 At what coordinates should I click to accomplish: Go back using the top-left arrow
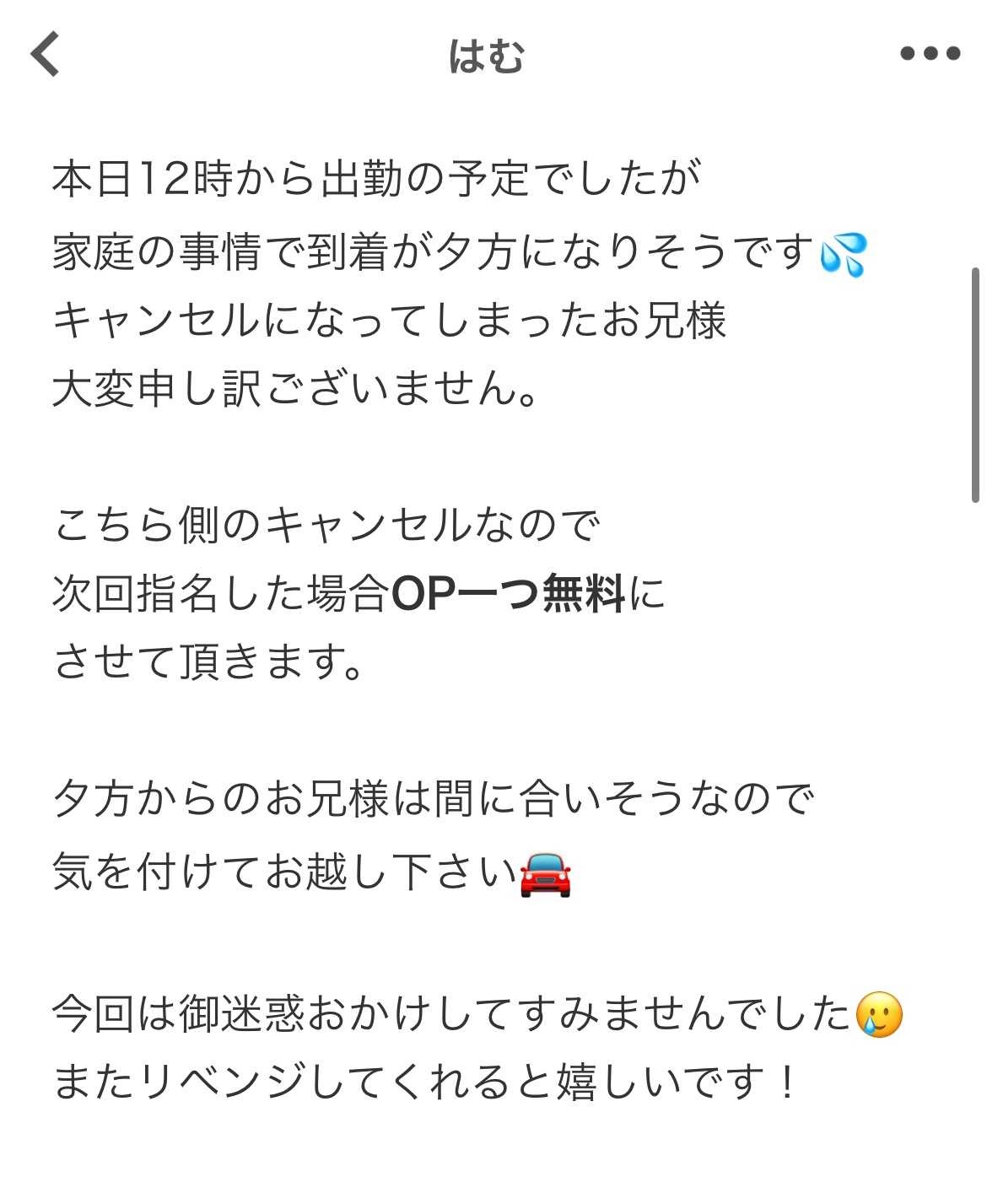pyautogui.click(x=46, y=55)
